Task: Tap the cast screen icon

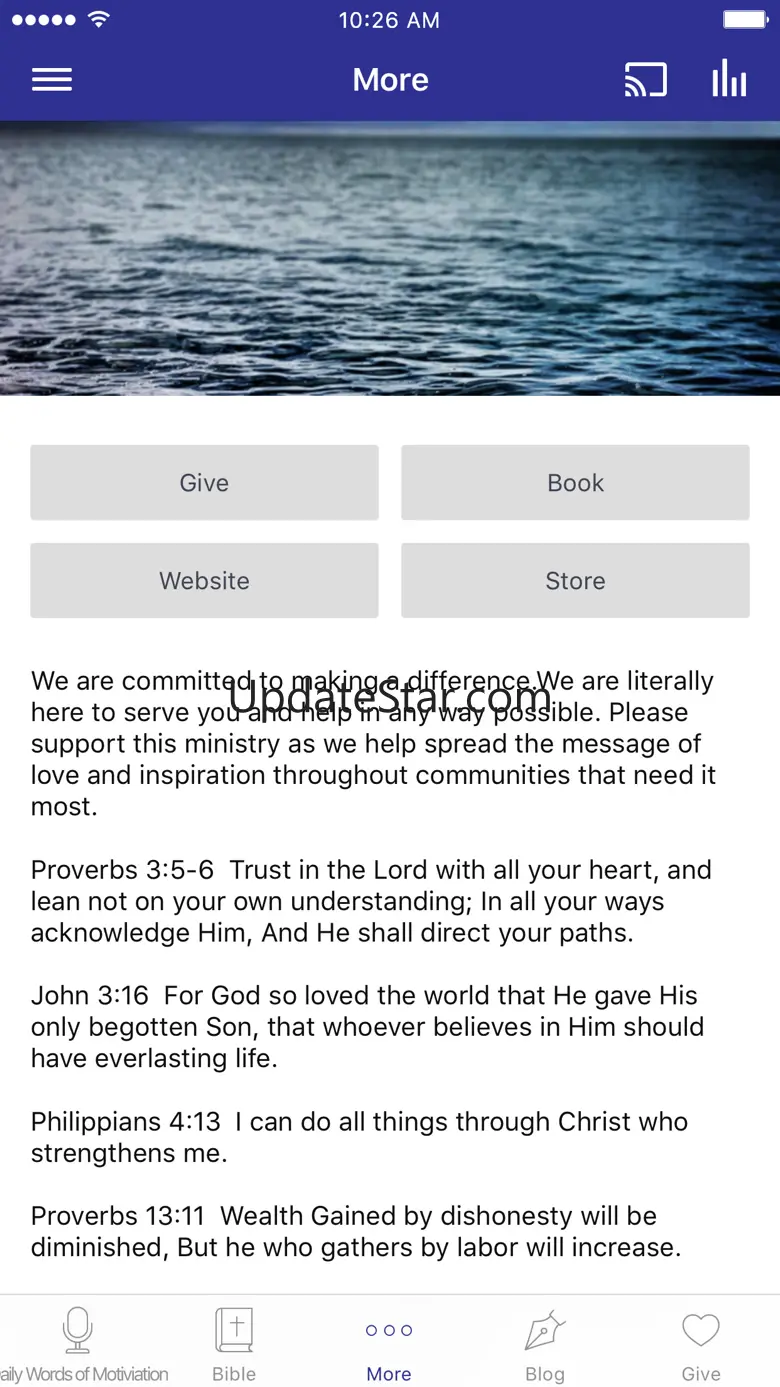Action: tap(645, 79)
